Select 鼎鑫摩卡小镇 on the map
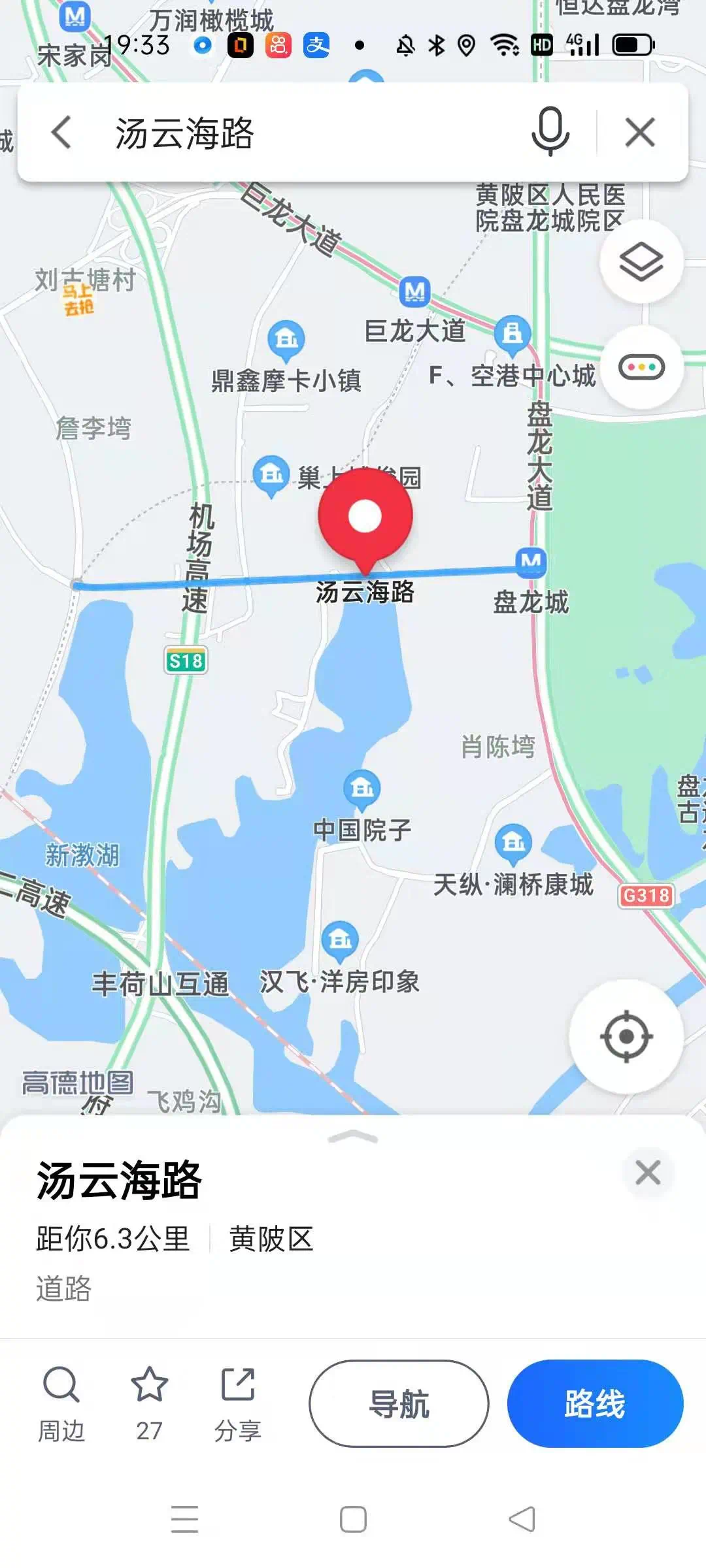The height and width of the screenshot is (1568, 706). click(286, 339)
